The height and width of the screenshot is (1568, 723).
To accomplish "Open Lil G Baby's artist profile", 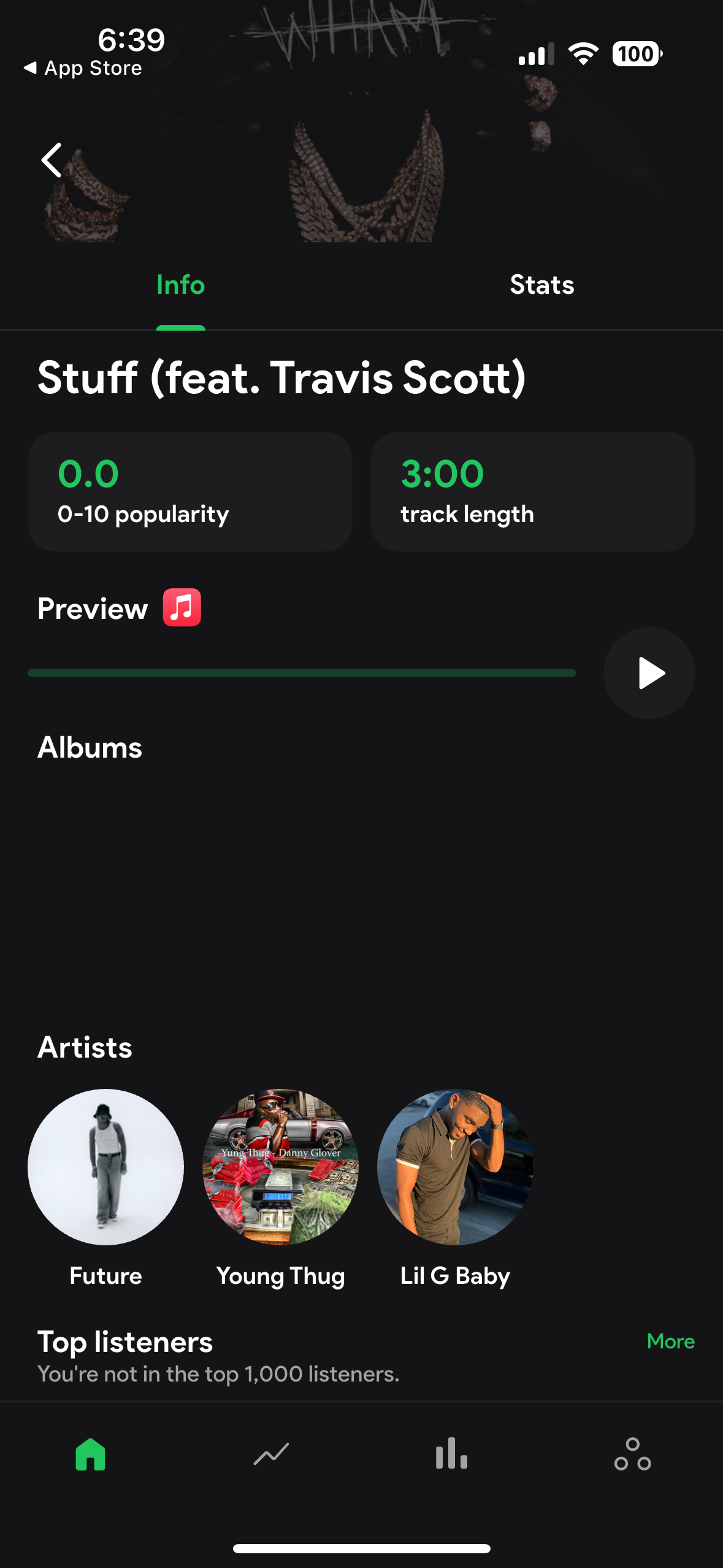I will pos(454,1167).
